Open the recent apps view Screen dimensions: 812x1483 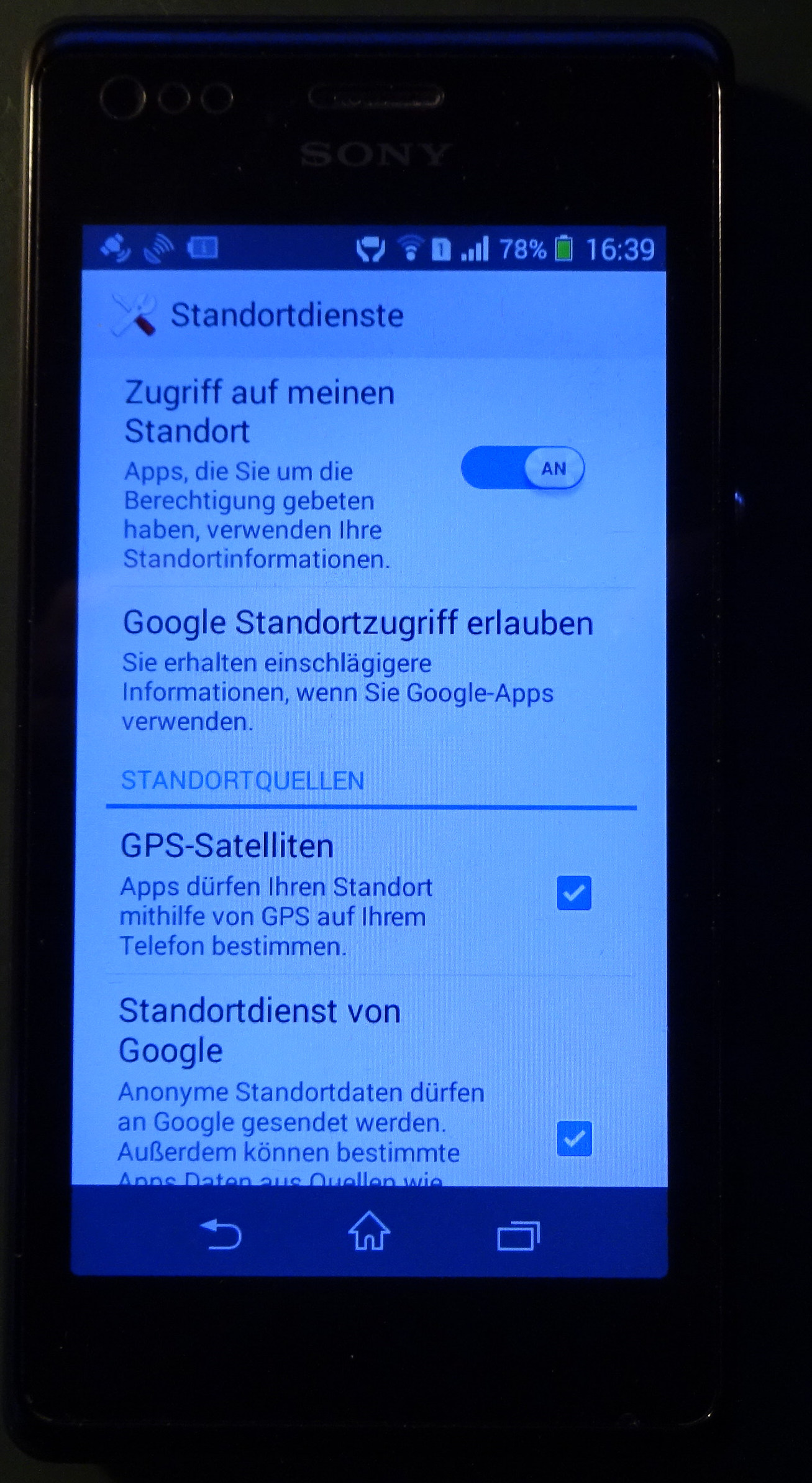[518, 1234]
